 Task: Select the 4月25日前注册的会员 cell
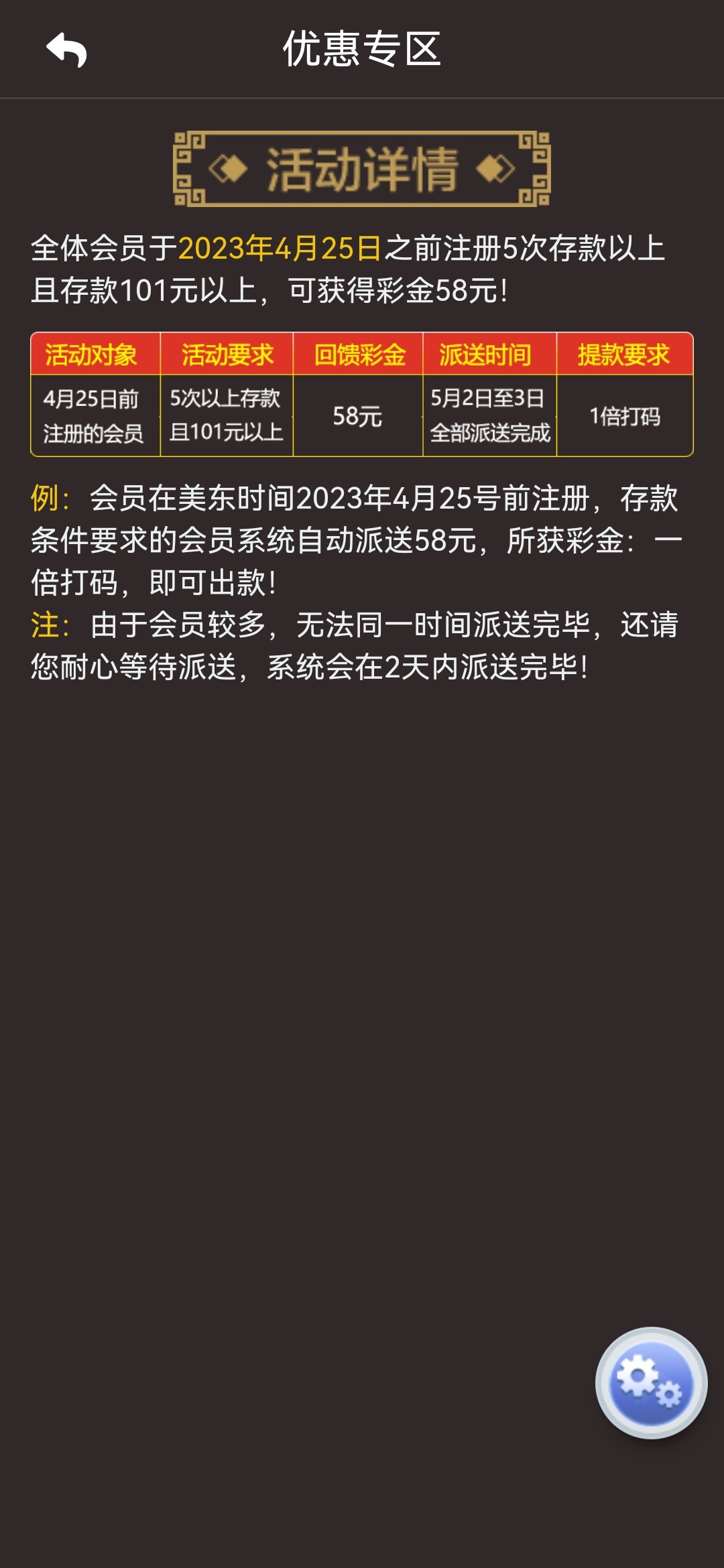[x=96, y=415]
